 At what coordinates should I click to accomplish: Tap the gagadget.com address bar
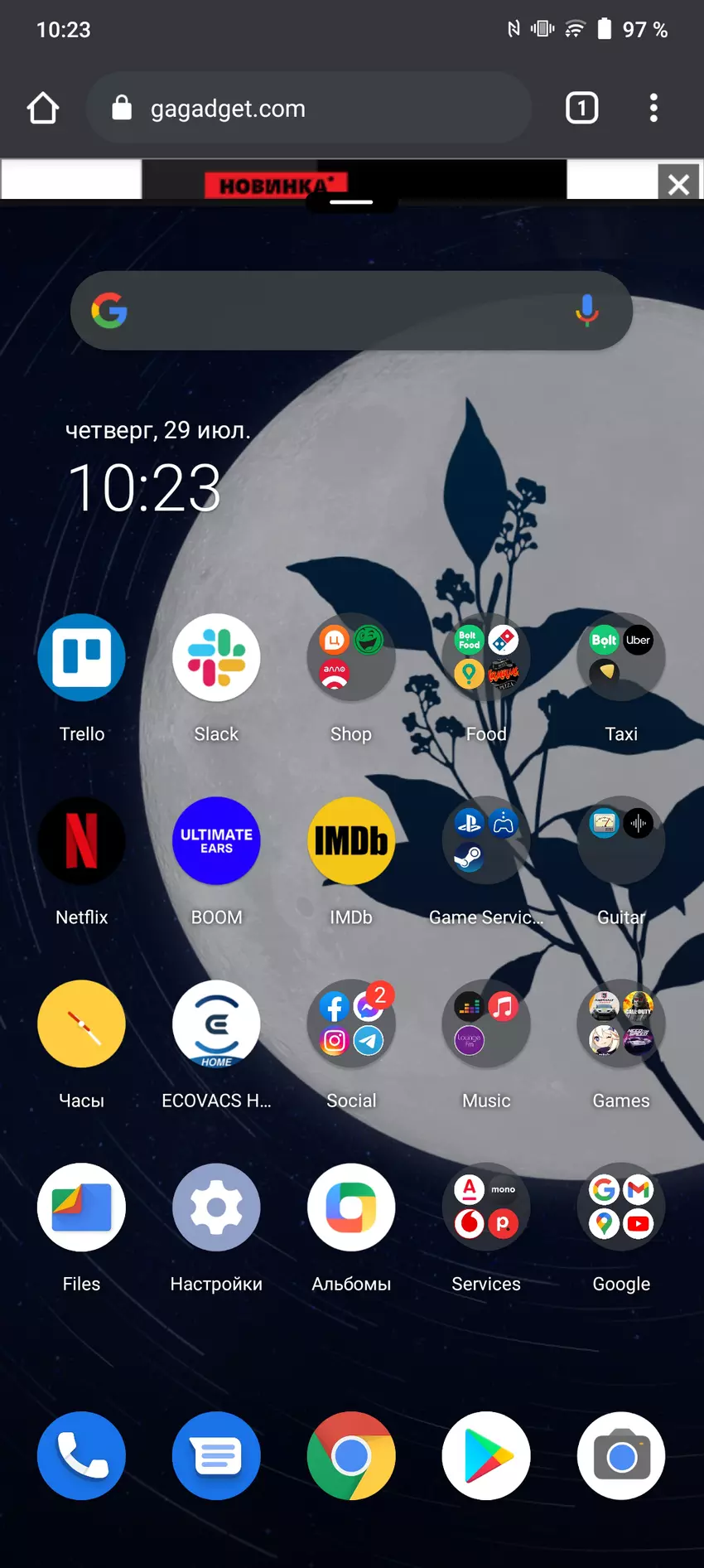point(308,109)
